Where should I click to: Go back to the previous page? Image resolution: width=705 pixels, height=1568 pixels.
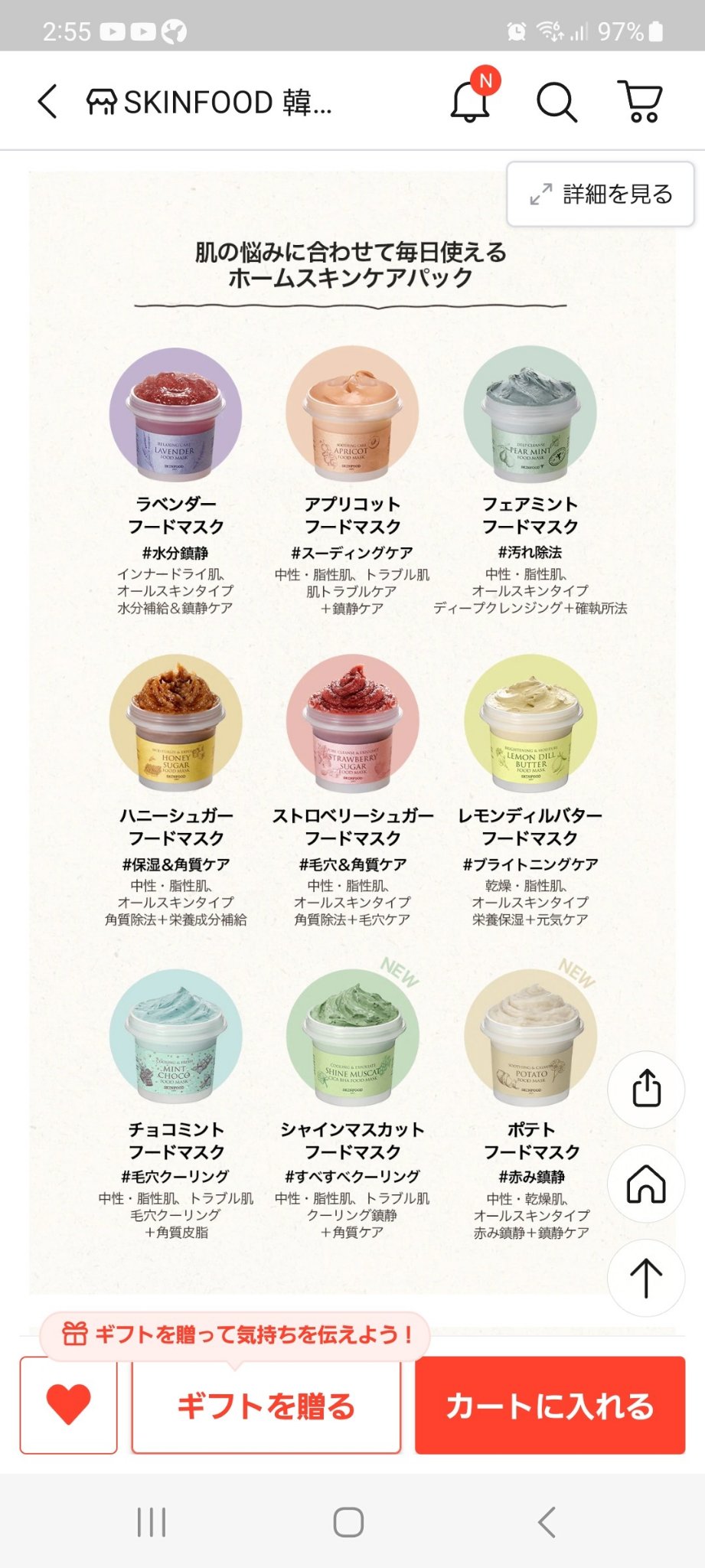point(47,101)
